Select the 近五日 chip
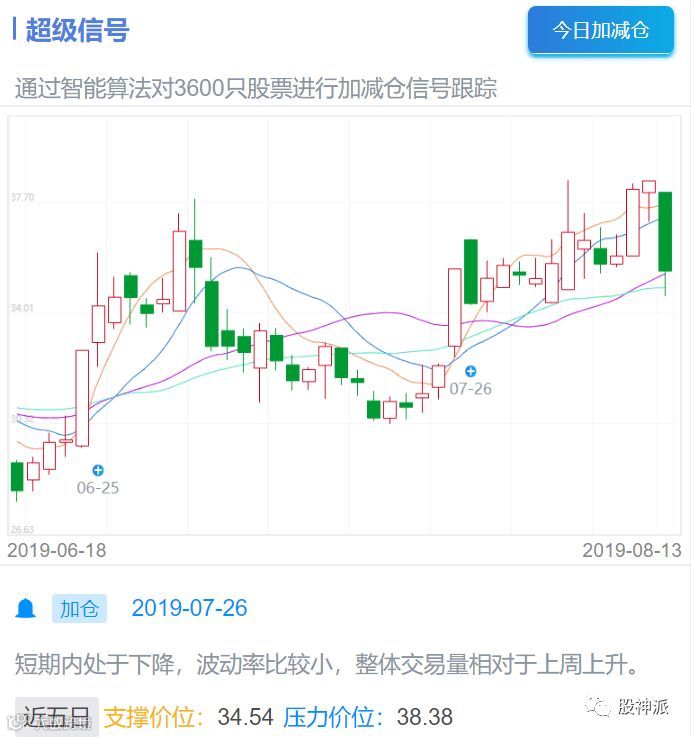691x737 pixels. pyautogui.click(x=57, y=717)
